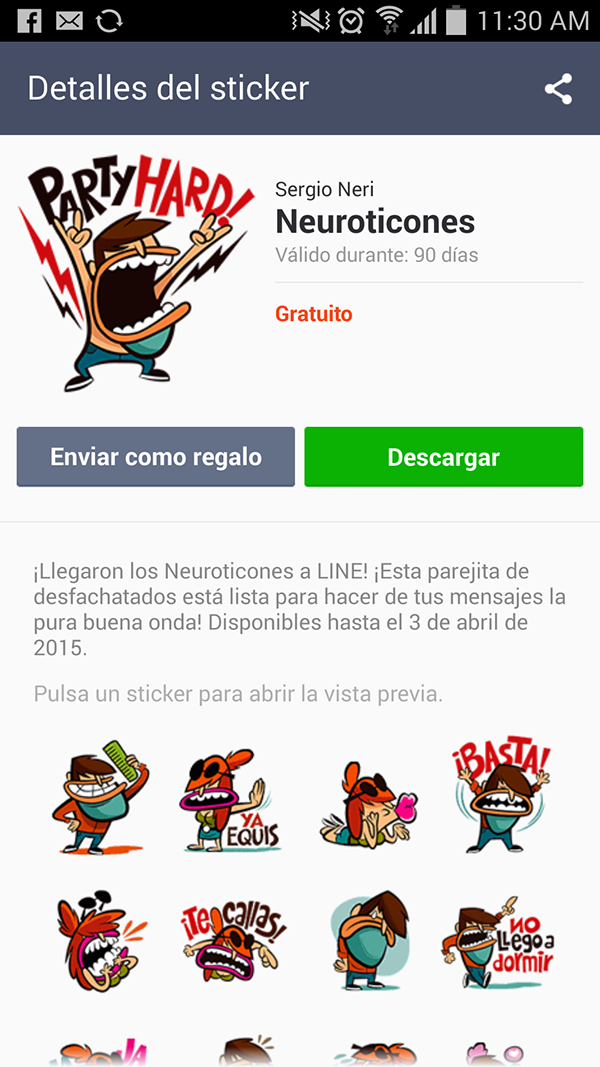Viewport: 600px width, 1067px height.
Task: Tap the Descargar button
Action: point(444,457)
